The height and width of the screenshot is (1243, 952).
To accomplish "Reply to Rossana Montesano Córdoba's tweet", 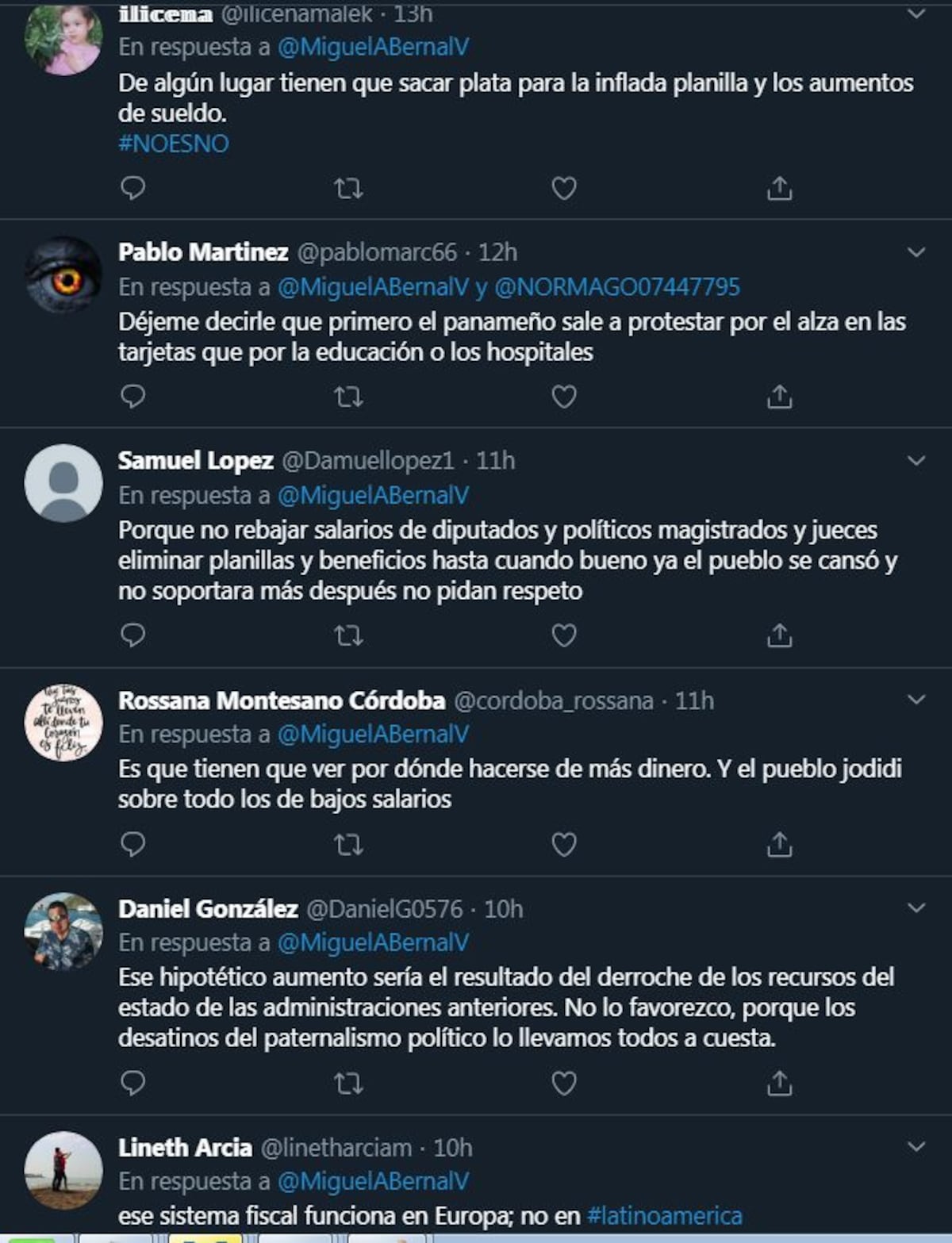I will point(132,844).
